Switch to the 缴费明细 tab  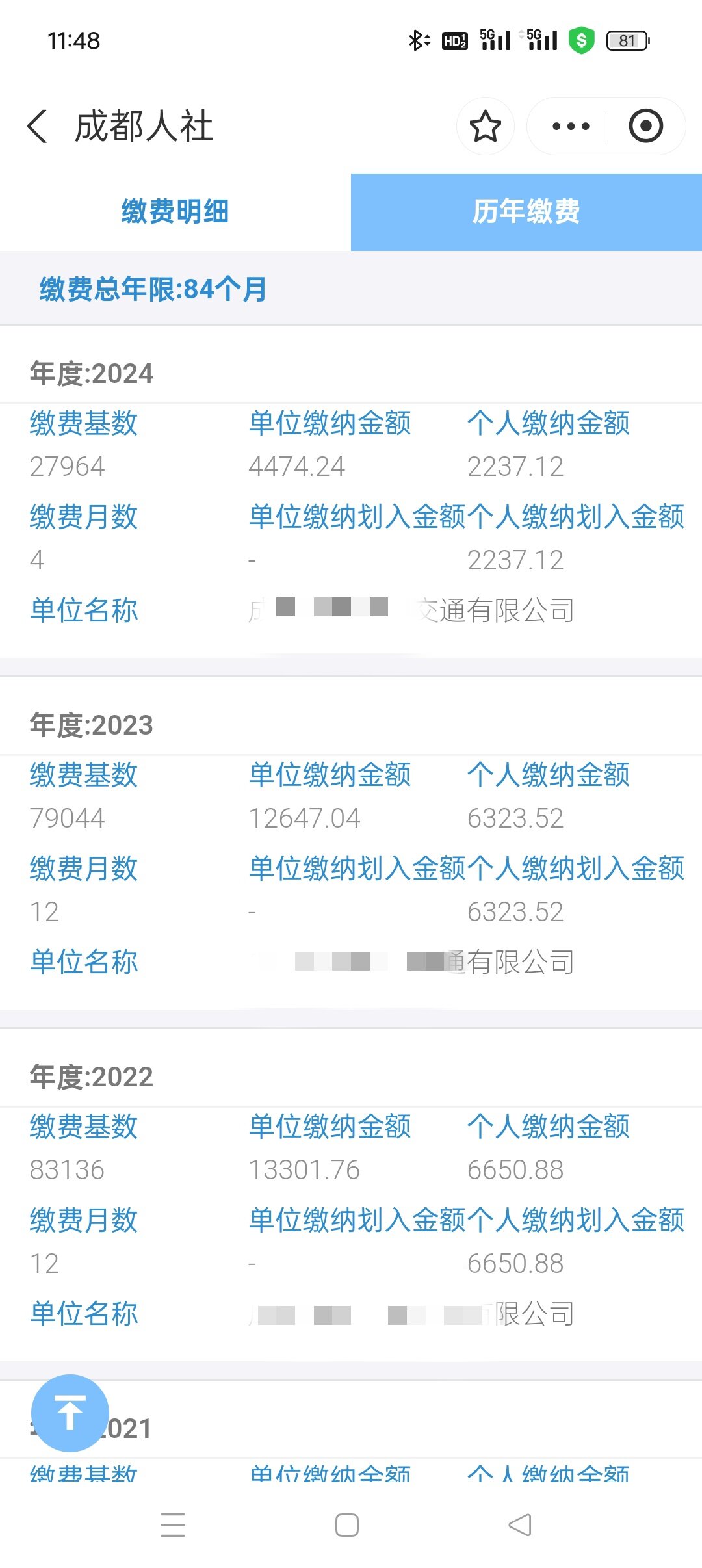(175, 212)
